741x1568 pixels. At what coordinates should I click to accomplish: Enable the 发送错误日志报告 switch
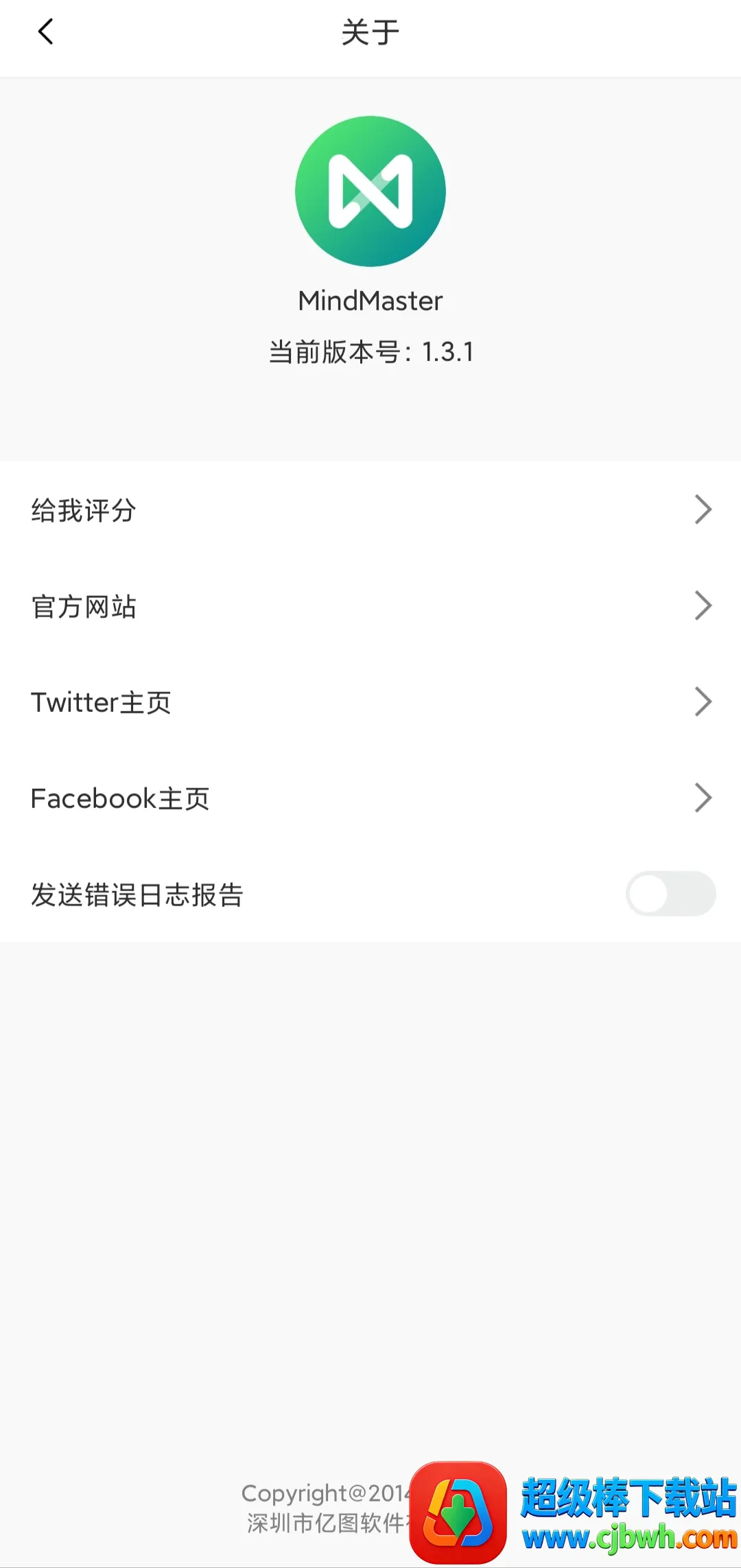click(670, 894)
